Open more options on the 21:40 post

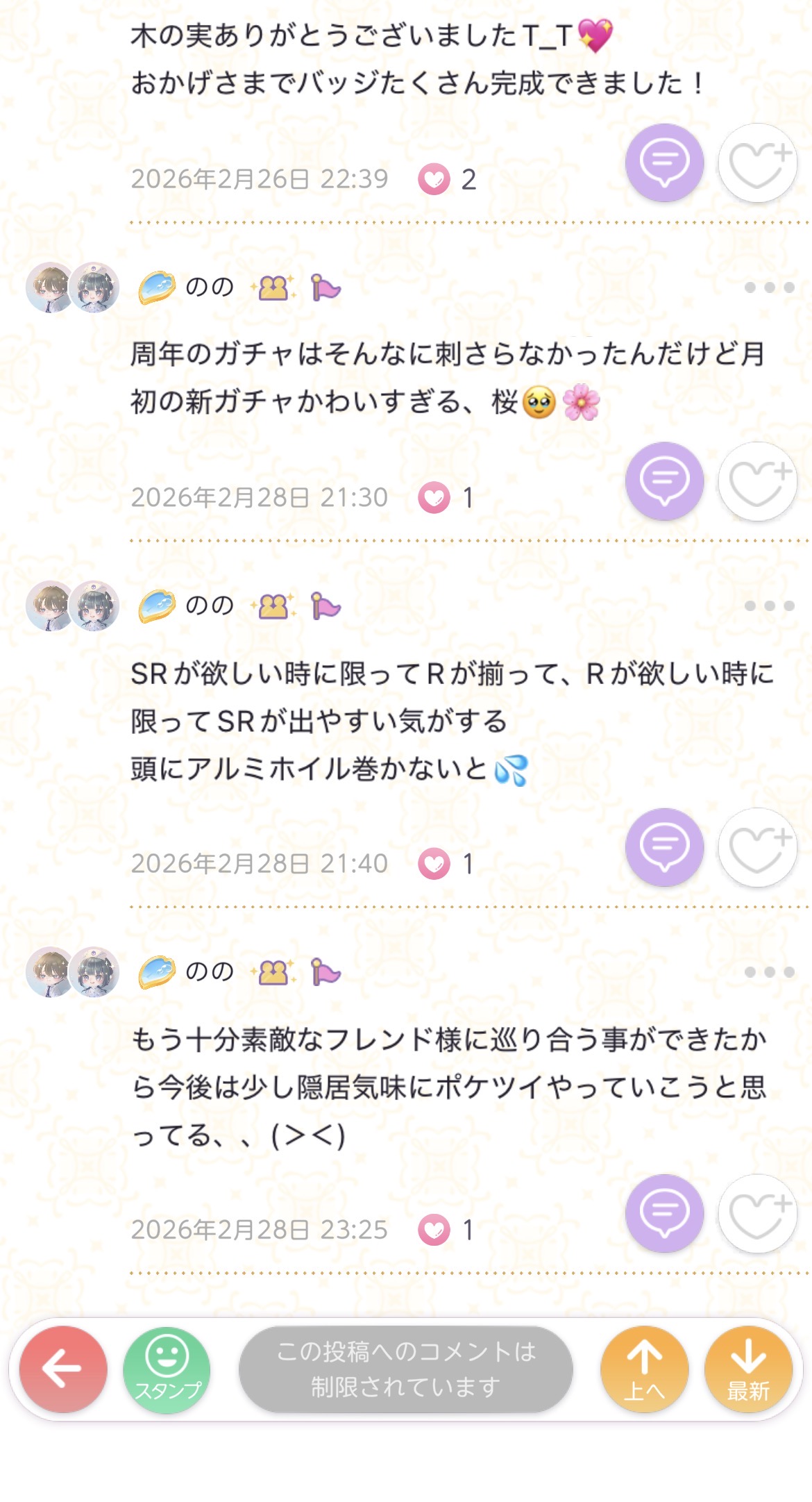[769, 606]
